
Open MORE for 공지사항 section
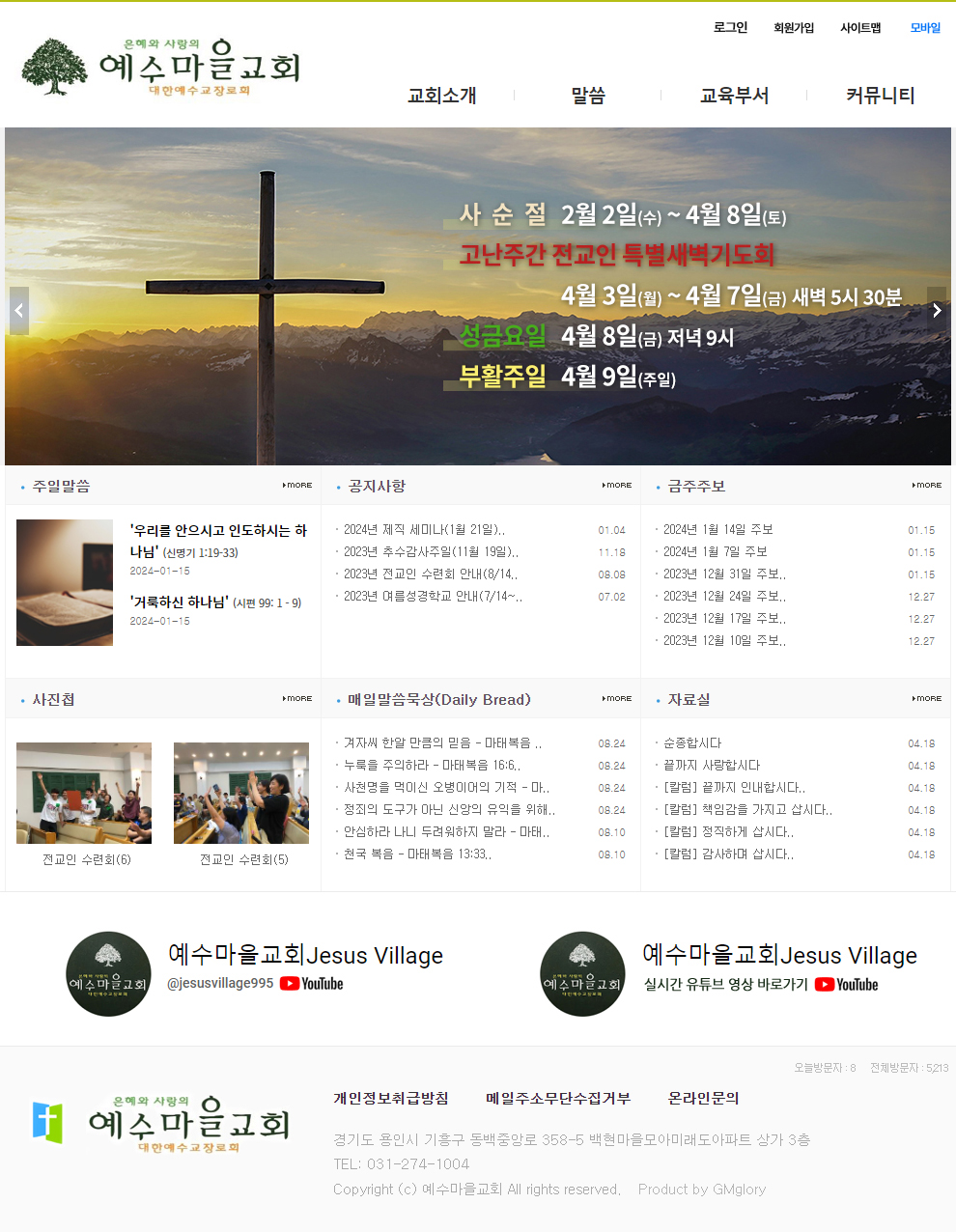(617, 485)
